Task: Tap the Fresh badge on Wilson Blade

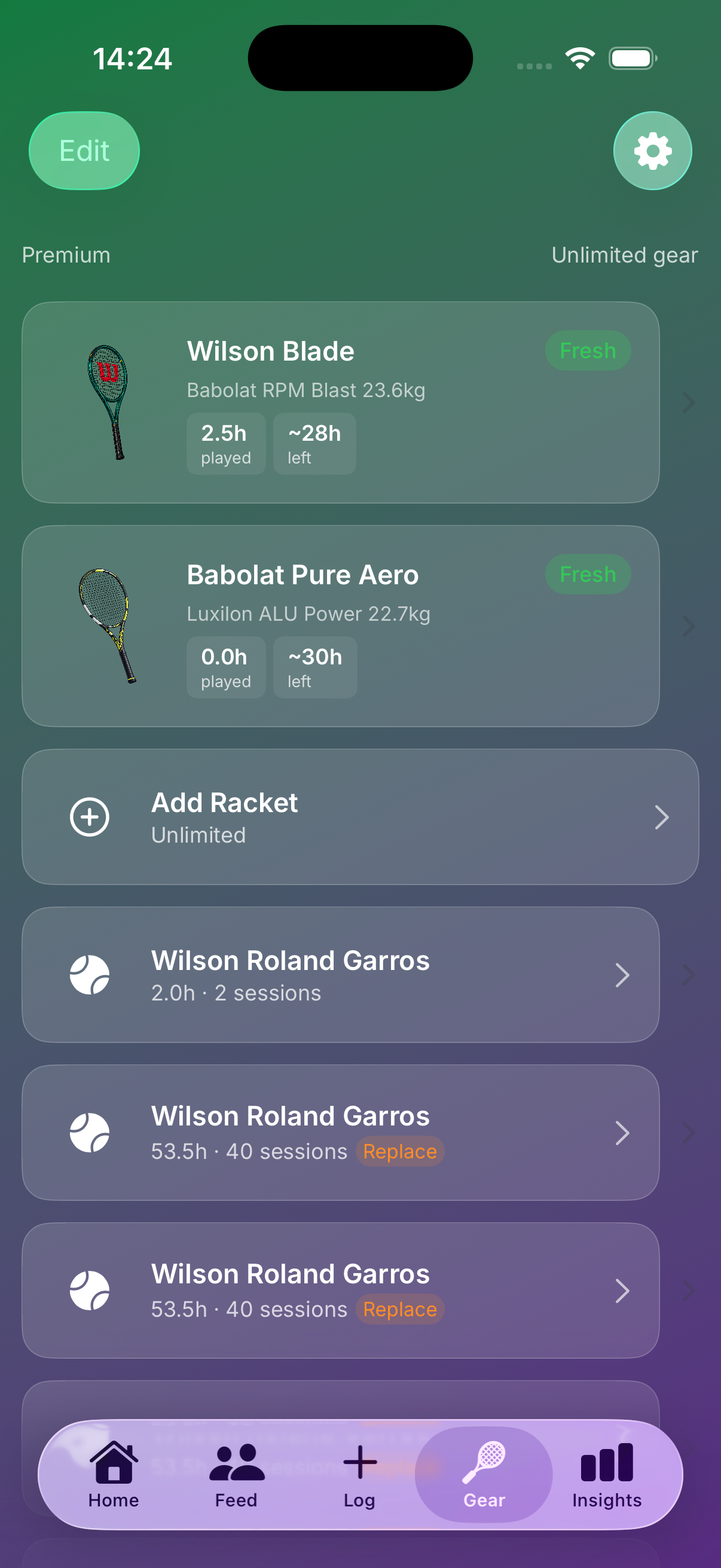Action: click(x=588, y=350)
